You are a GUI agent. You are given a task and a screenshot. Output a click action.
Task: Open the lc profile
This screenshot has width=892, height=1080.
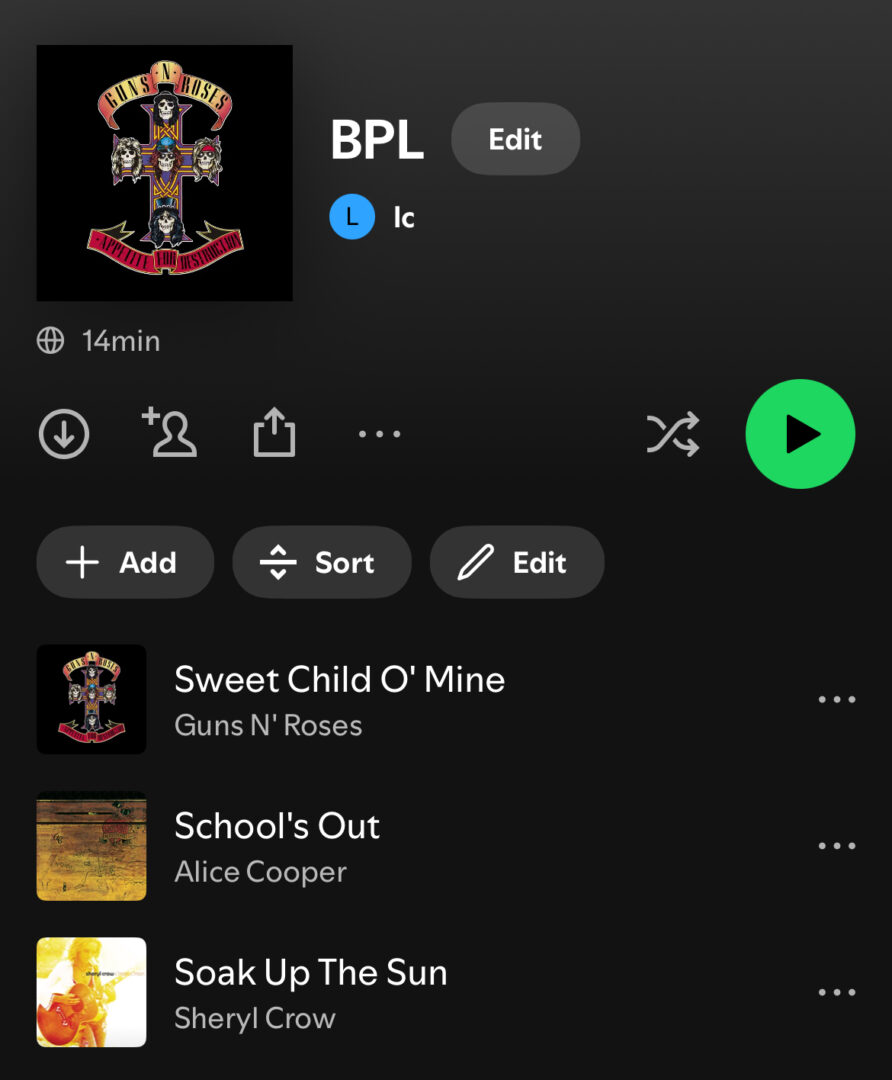pyautogui.click(x=373, y=217)
